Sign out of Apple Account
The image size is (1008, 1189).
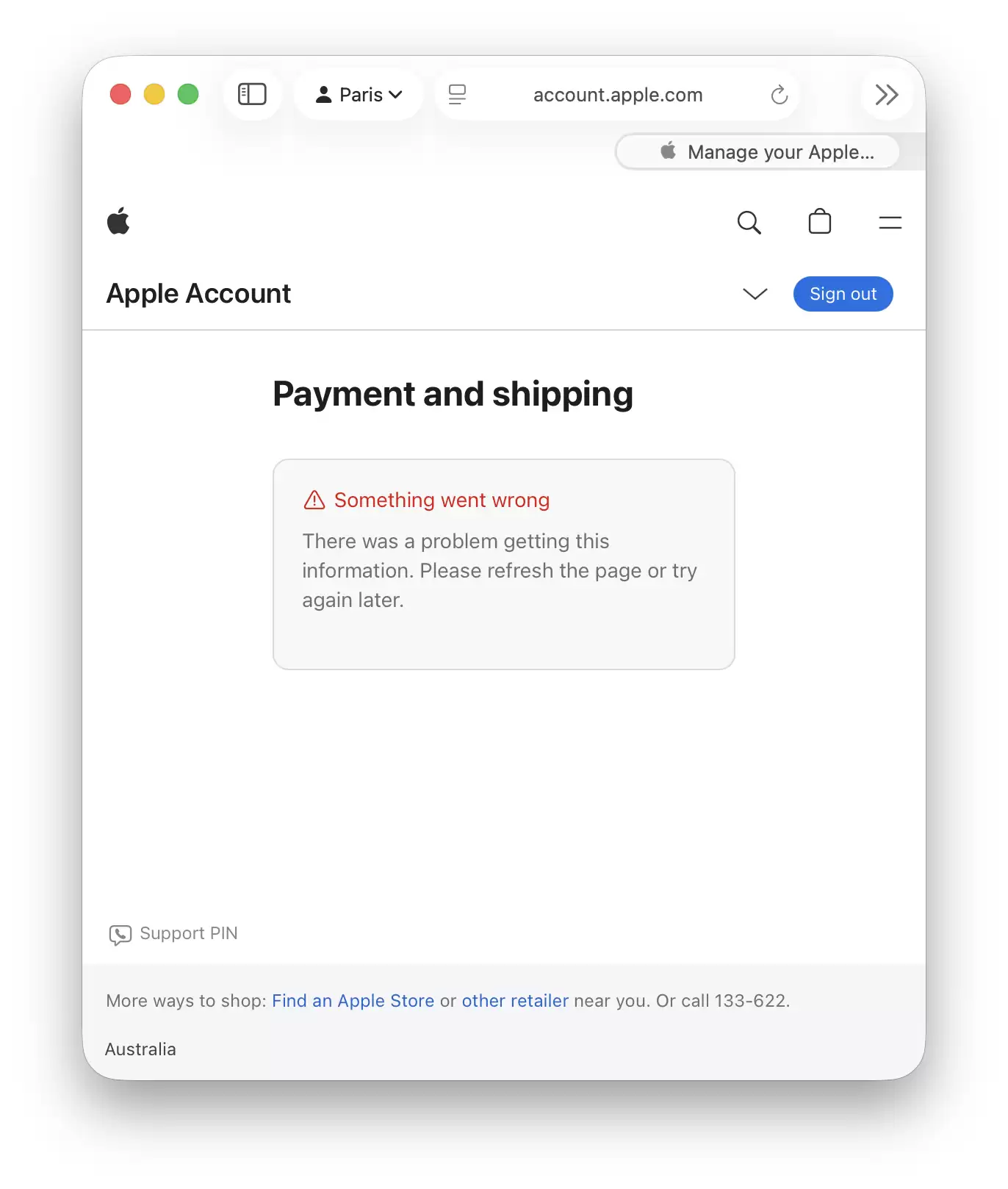843,294
